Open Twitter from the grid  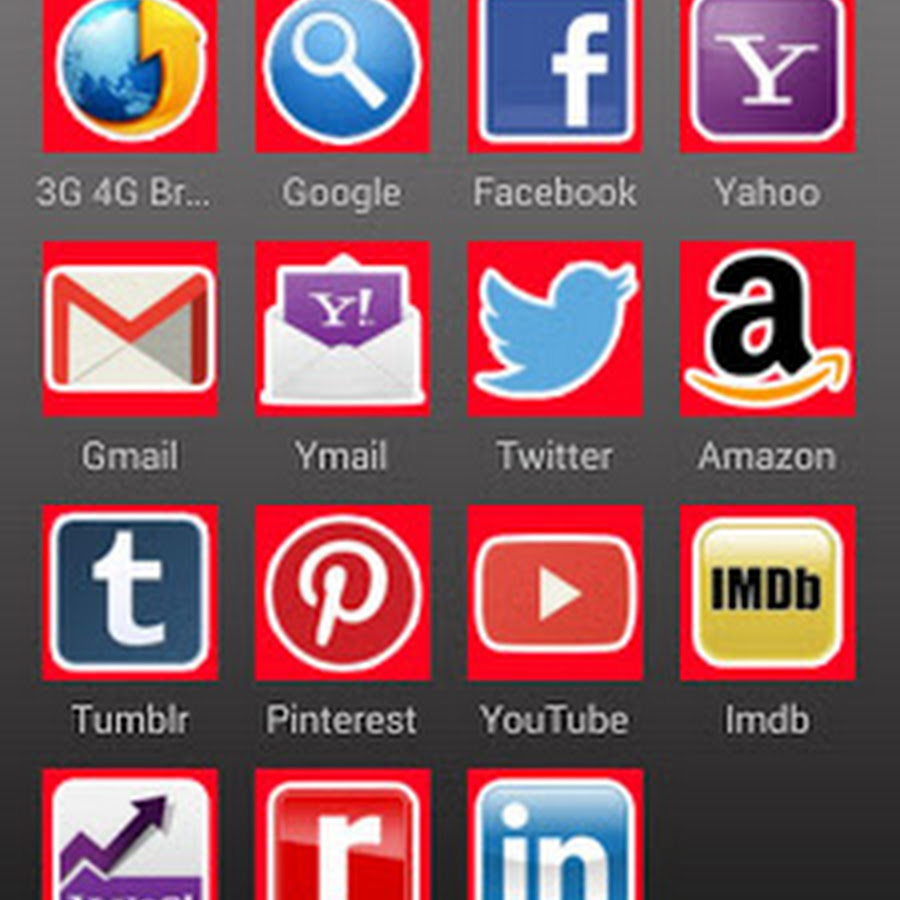pyautogui.click(x=555, y=328)
